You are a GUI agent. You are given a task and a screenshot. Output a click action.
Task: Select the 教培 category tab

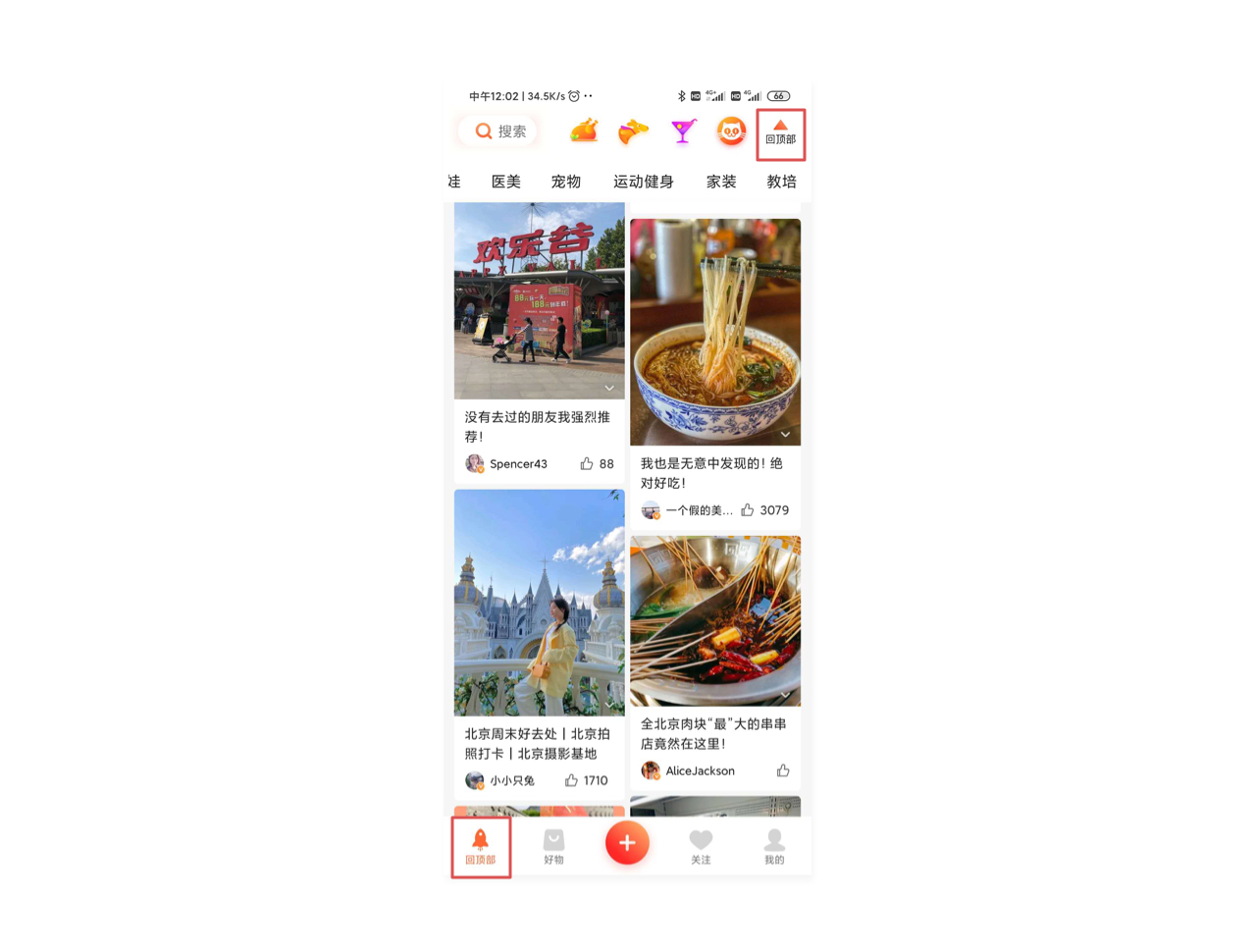pos(781,182)
